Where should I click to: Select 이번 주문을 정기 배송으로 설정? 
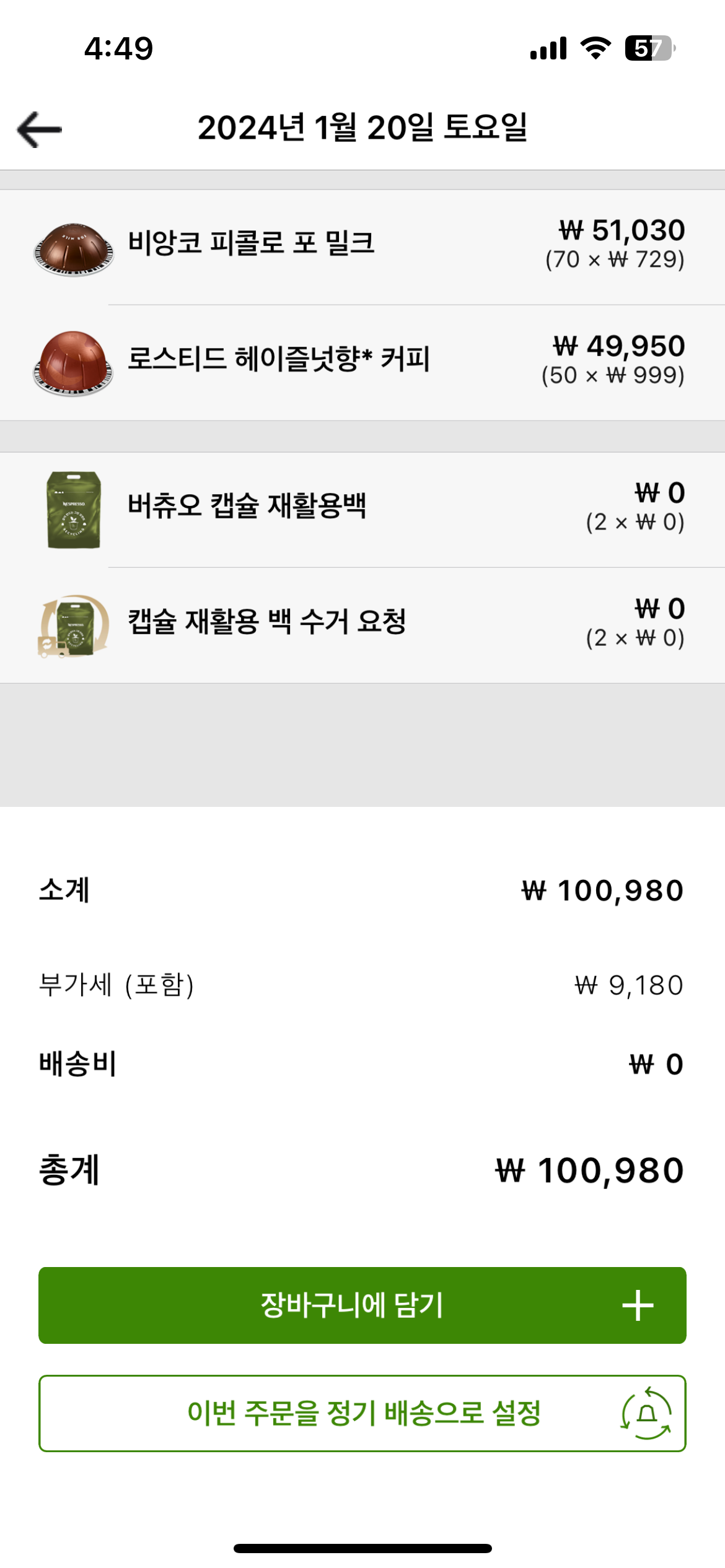362,1413
